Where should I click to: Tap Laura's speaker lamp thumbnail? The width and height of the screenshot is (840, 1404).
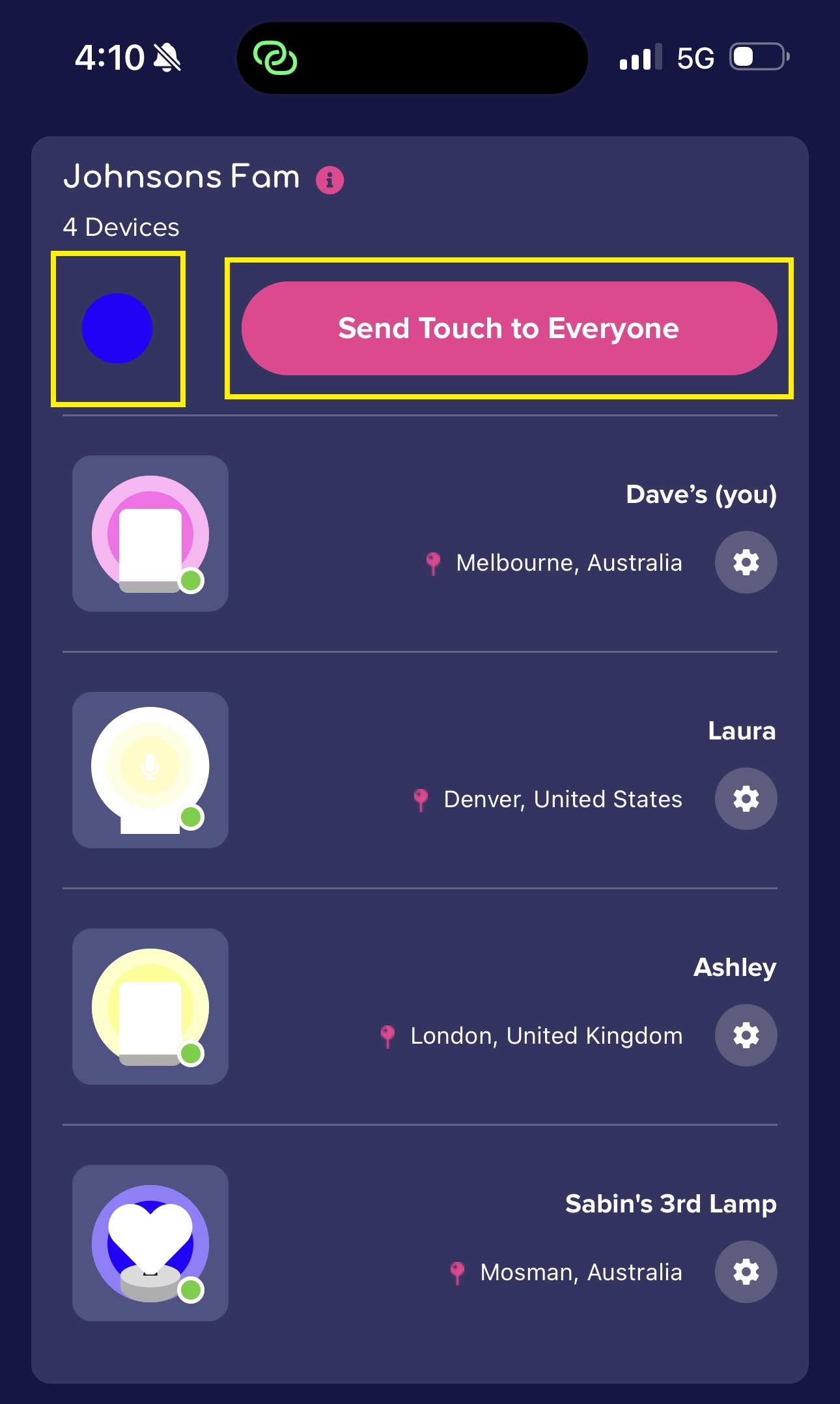[x=150, y=770]
